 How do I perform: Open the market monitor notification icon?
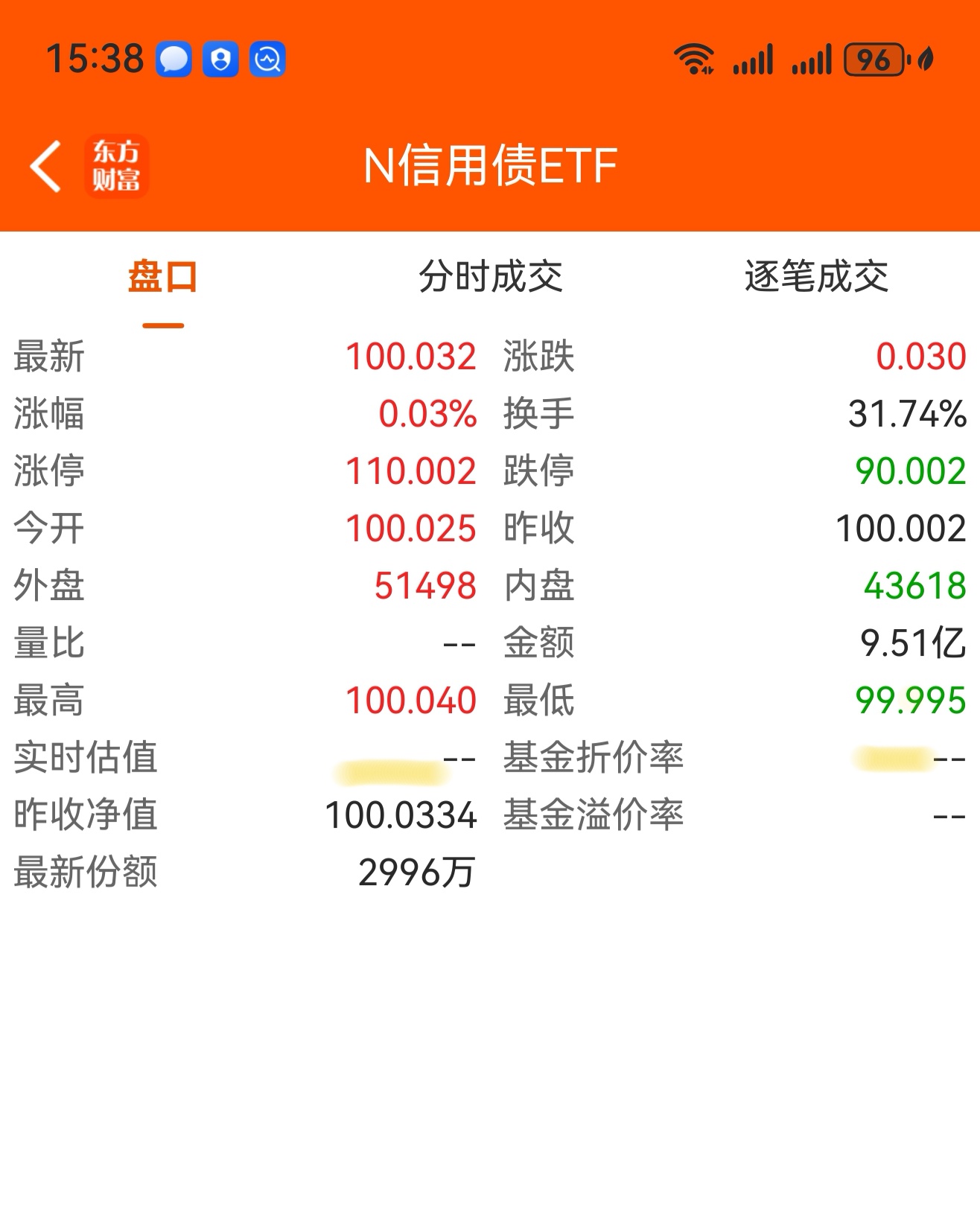267,58
